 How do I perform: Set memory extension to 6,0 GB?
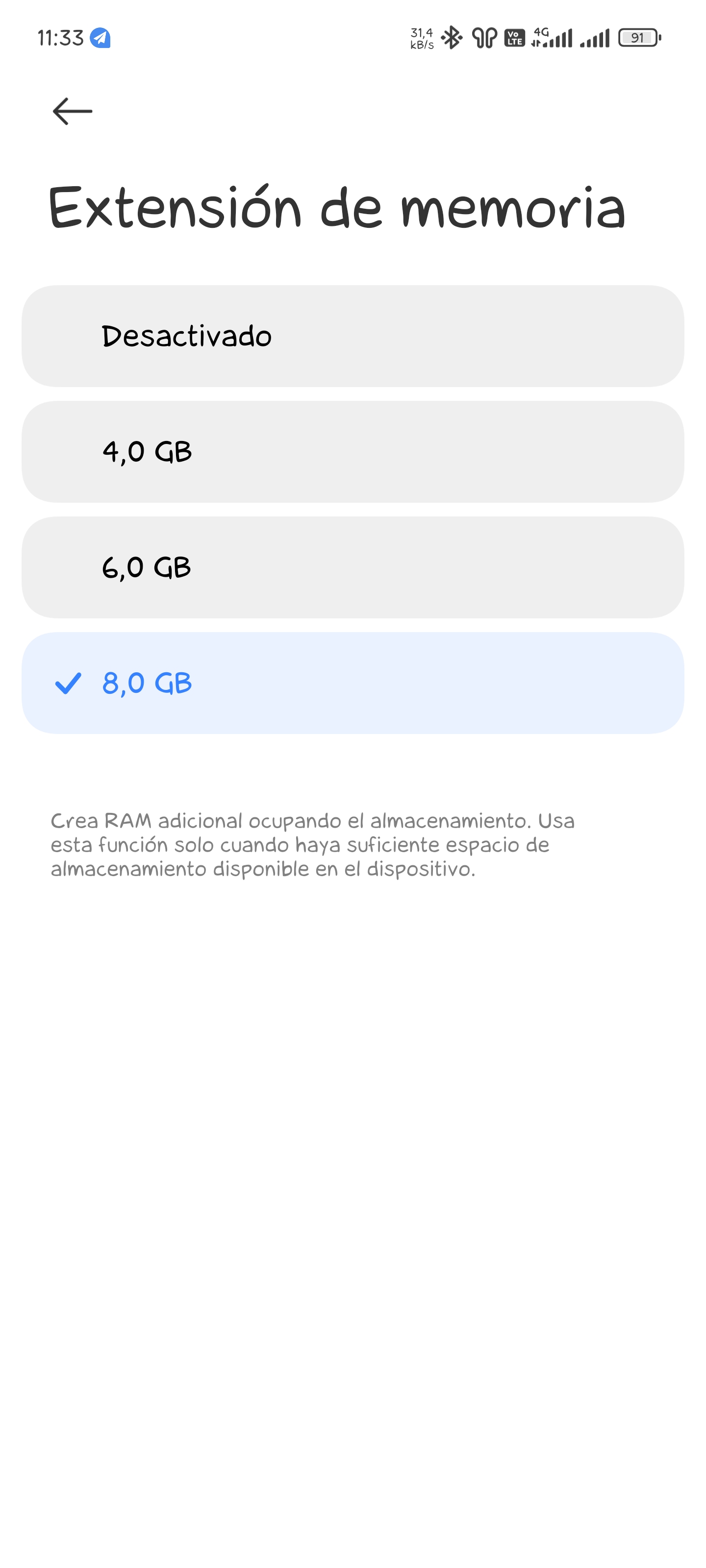[x=353, y=567]
